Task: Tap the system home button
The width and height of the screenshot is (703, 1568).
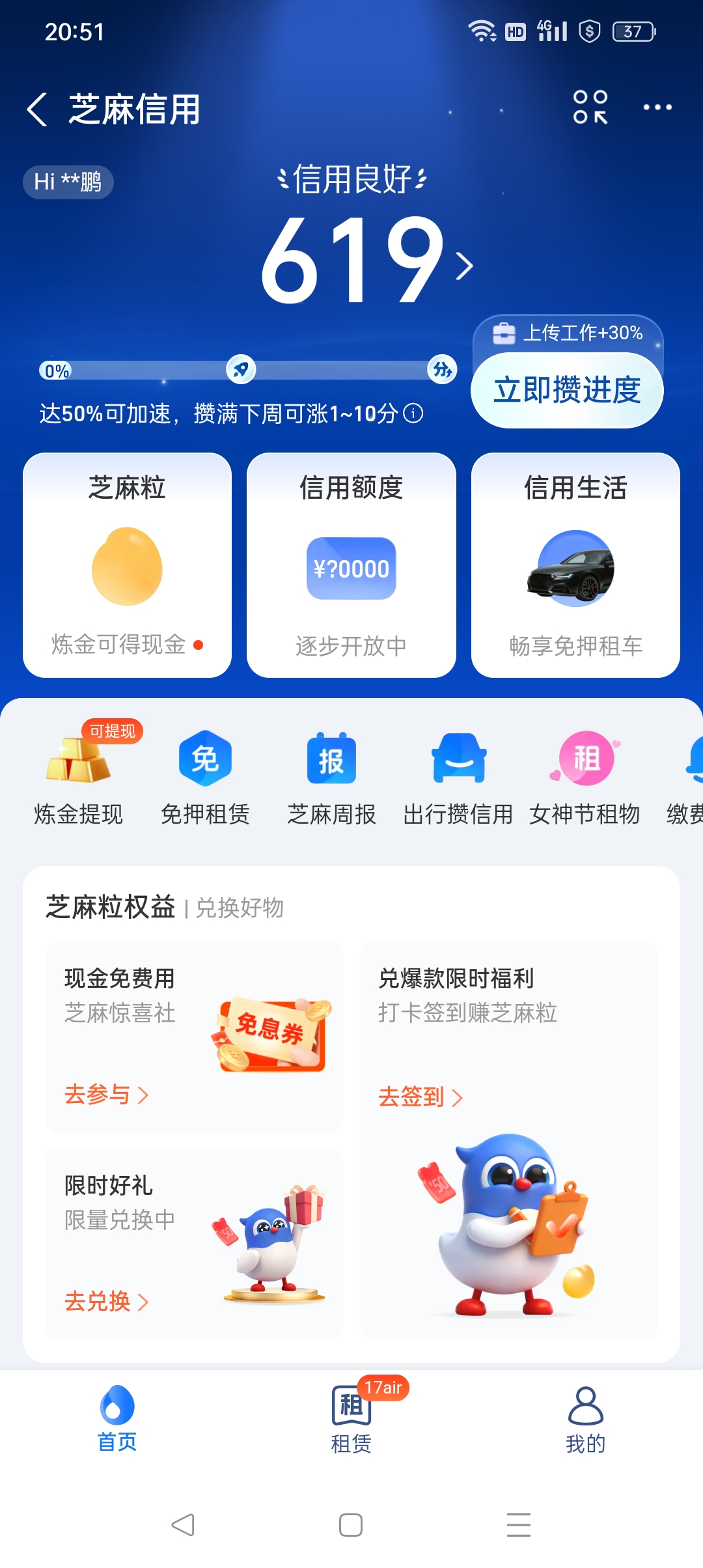Action: pos(351,1525)
